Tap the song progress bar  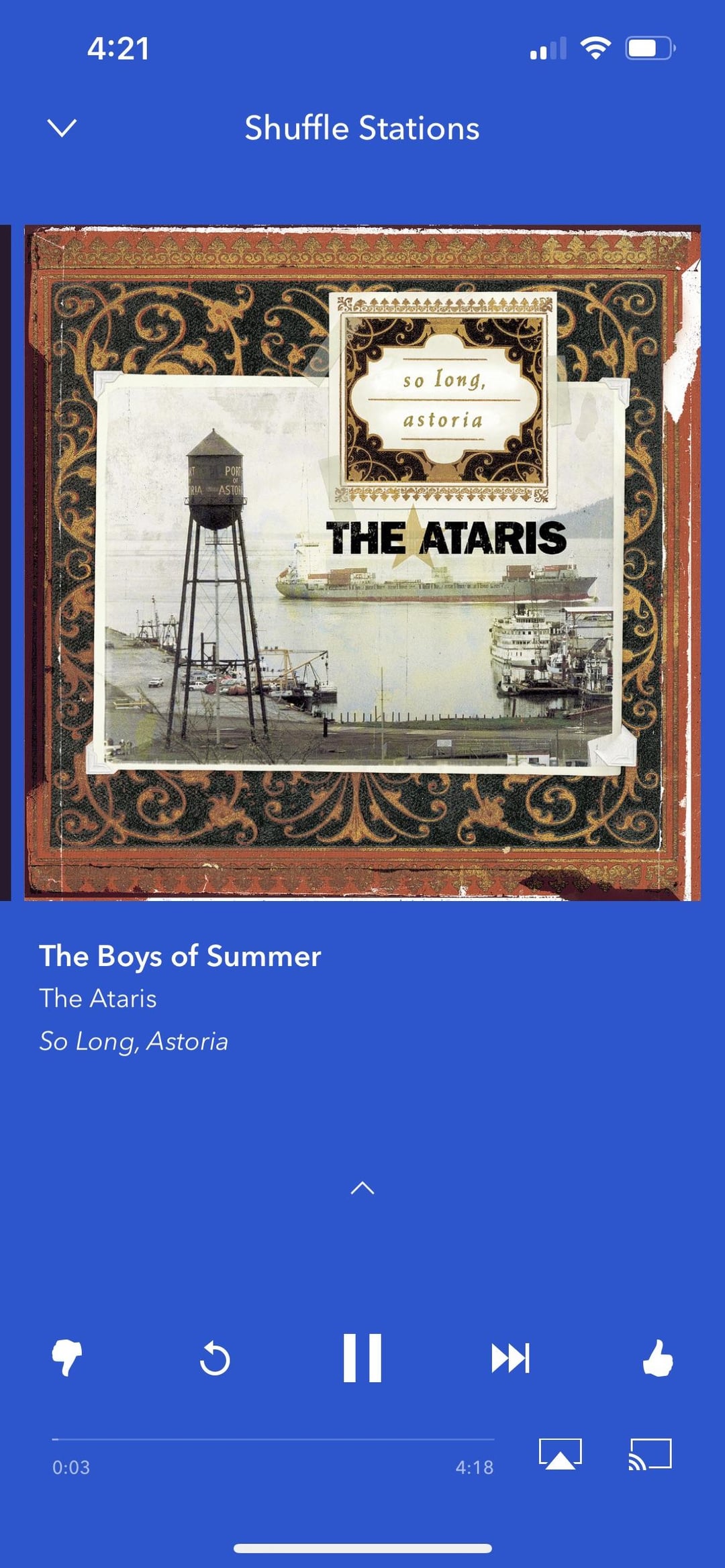coord(273,1439)
